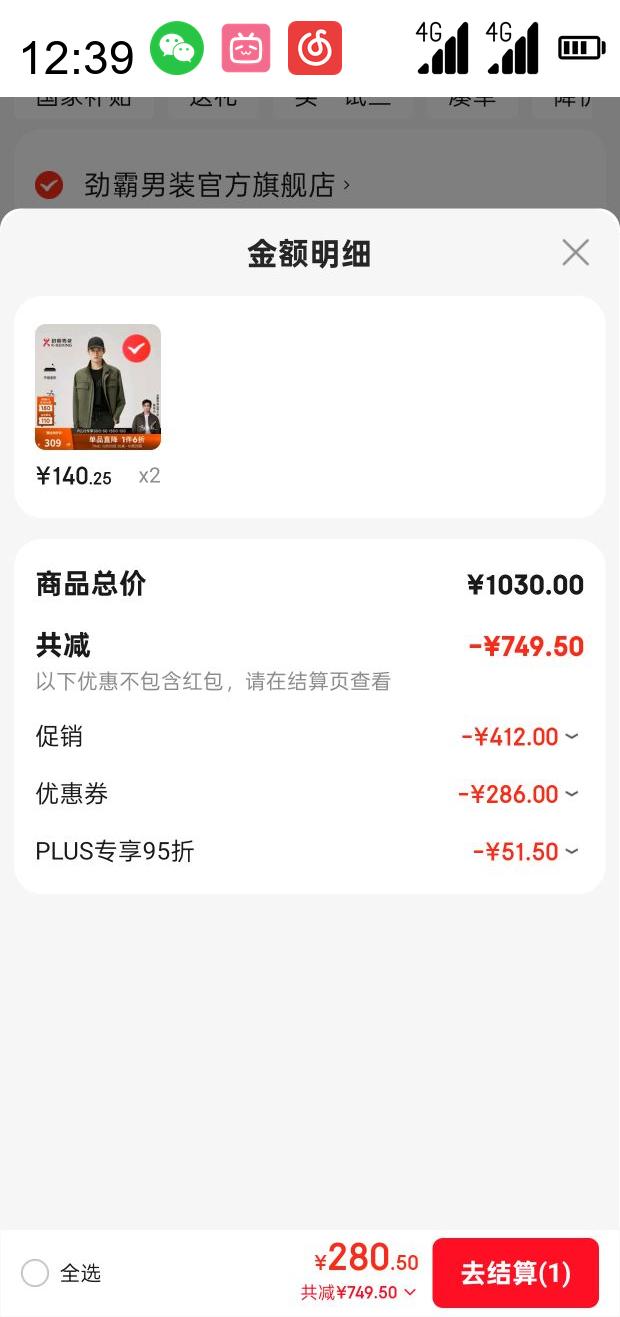The width and height of the screenshot is (620, 1317).
Task: Tick the 全选 select-all checkbox
Action: [x=35, y=1273]
